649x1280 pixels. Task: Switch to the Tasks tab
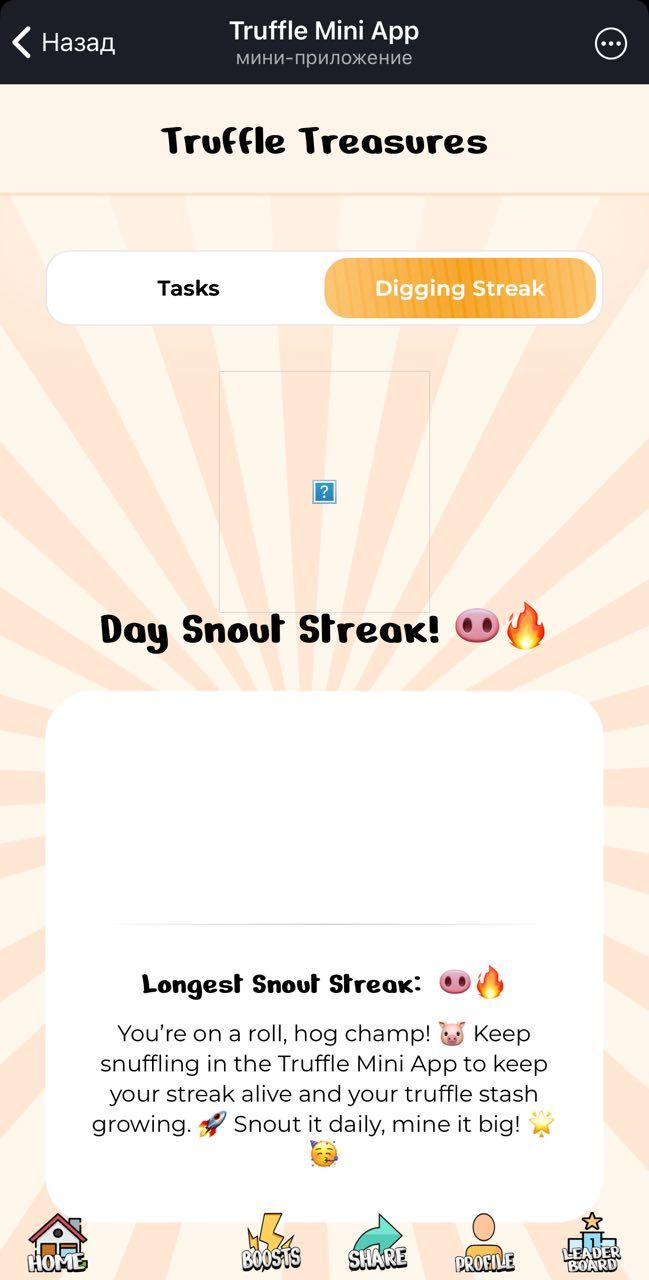(x=188, y=288)
